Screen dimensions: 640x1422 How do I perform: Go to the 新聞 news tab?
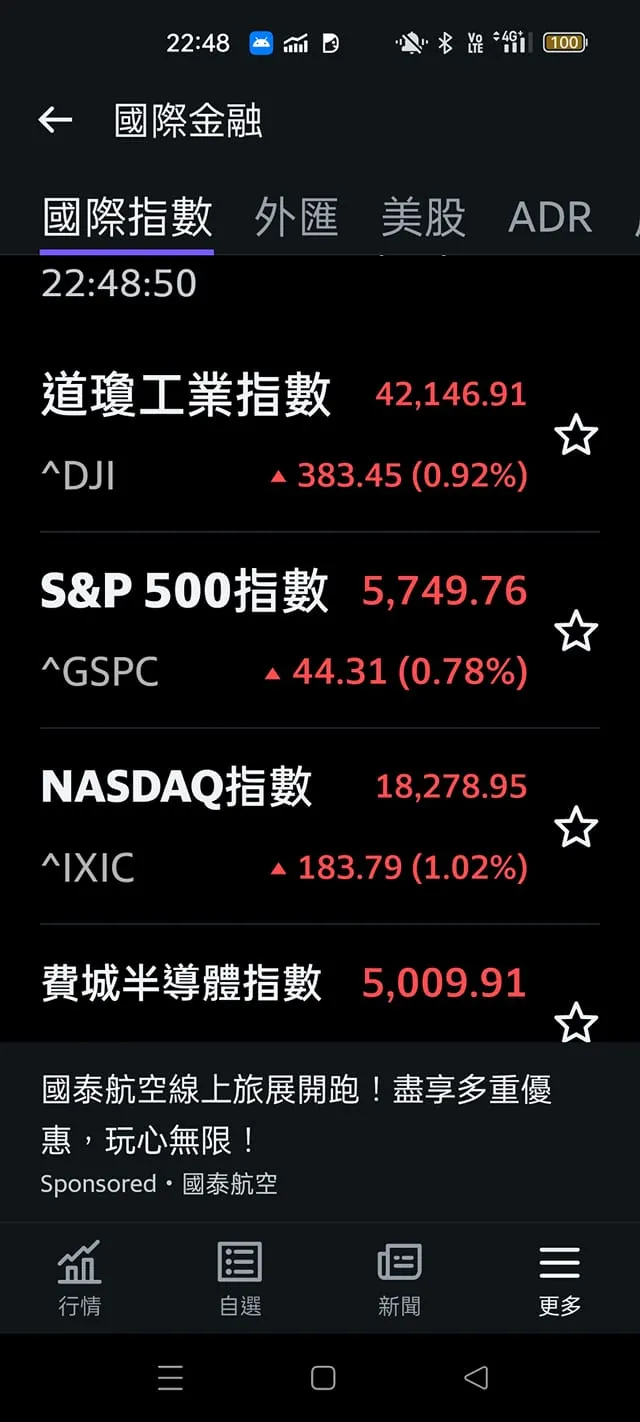click(399, 1277)
